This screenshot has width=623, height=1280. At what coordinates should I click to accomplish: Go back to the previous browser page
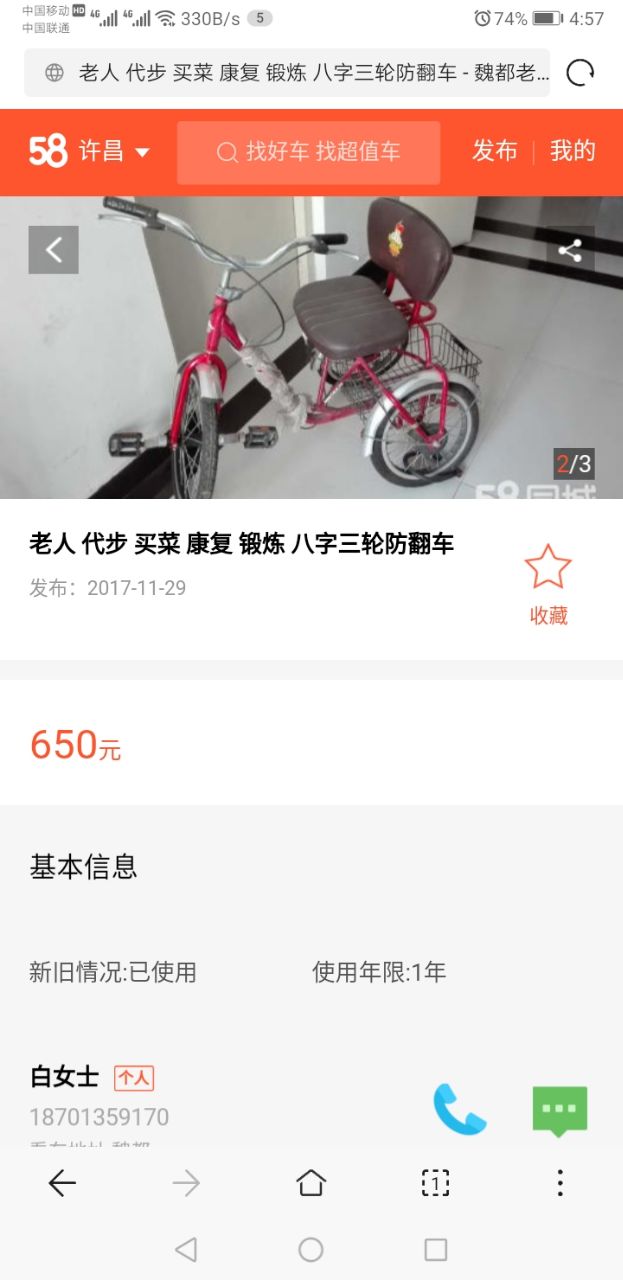(62, 1183)
